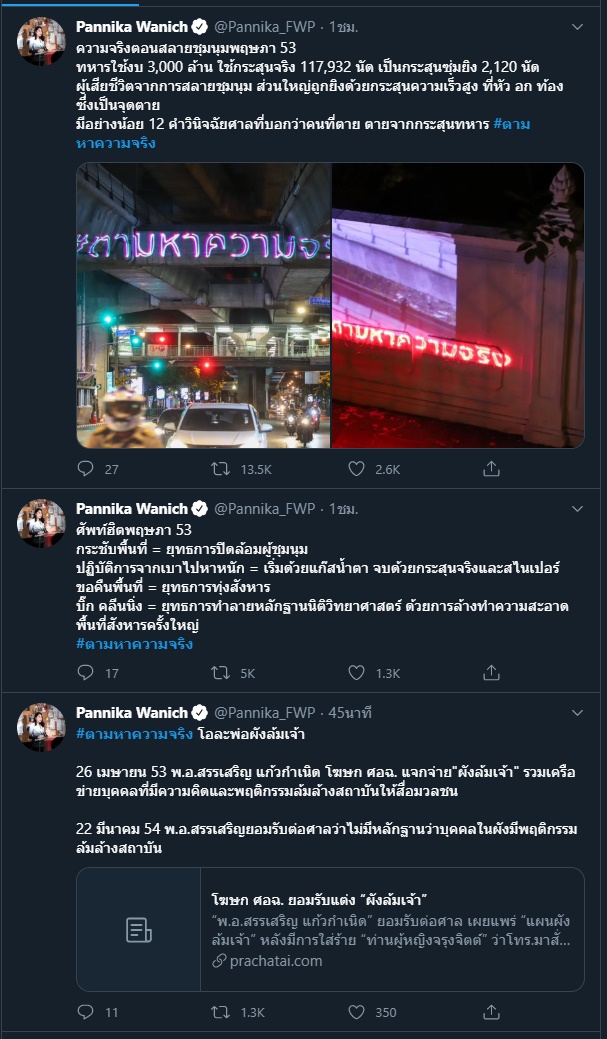Screen dimensions: 607x1039
Task: Open dropdown arrow on the 45นาที tweet
Action: (577, 713)
